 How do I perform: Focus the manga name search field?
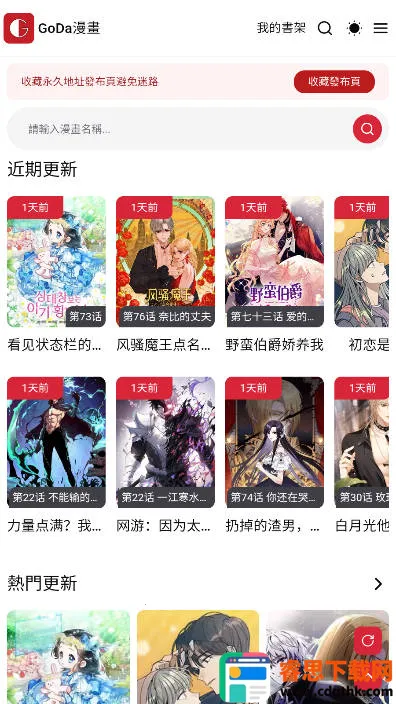pos(180,129)
